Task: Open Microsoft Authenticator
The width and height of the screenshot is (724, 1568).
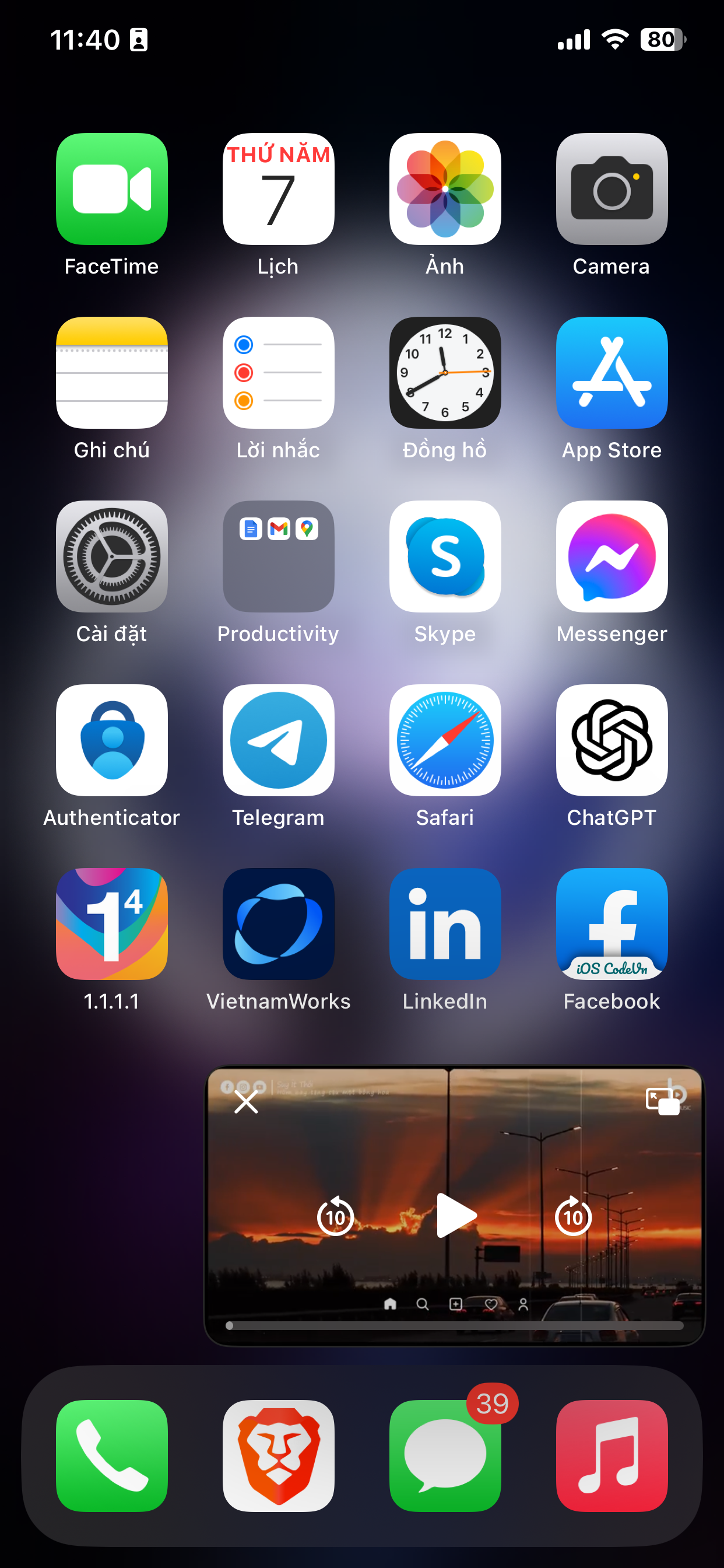Action: pos(111,741)
